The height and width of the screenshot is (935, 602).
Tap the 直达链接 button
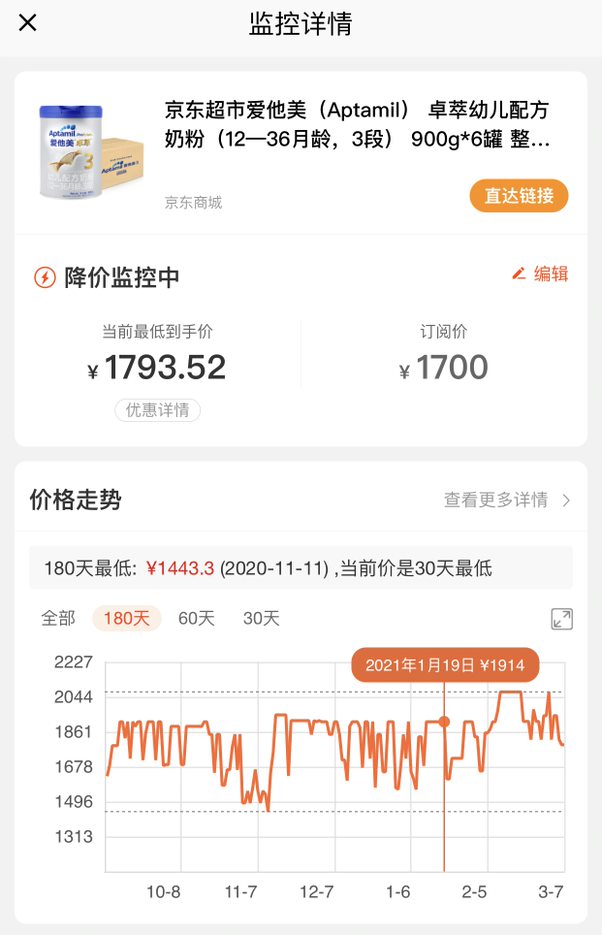(518, 196)
